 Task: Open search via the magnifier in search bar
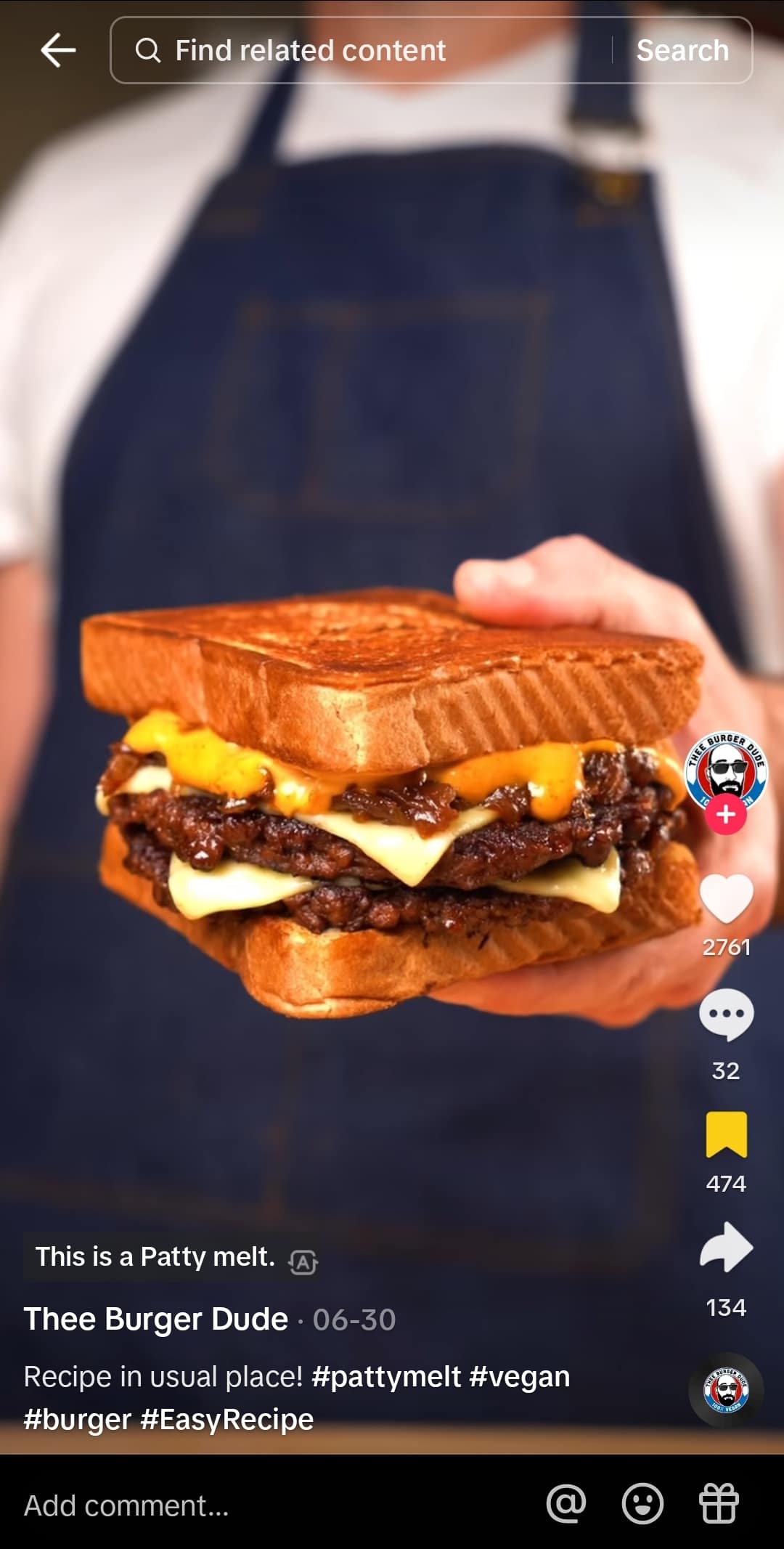click(x=149, y=50)
